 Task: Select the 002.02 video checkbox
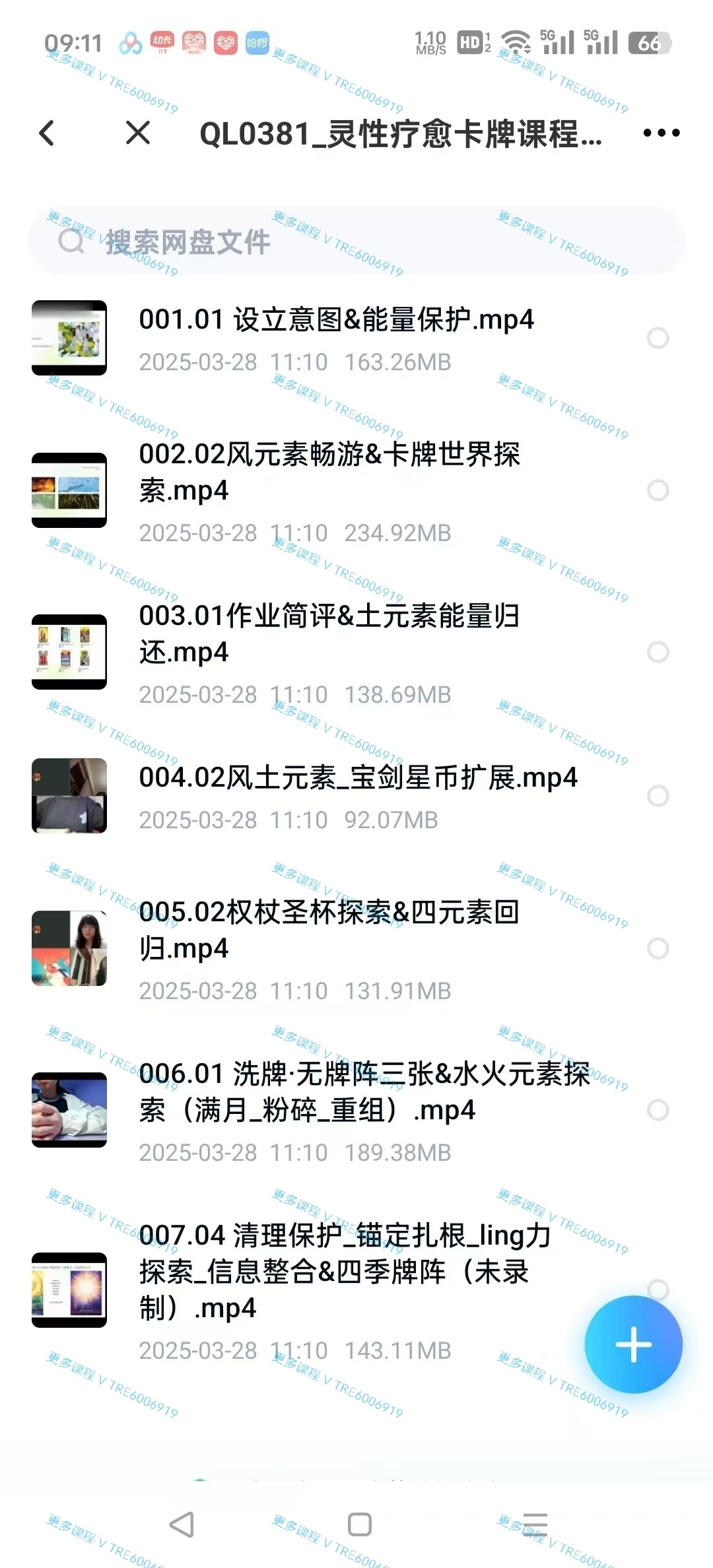click(658, 490)
